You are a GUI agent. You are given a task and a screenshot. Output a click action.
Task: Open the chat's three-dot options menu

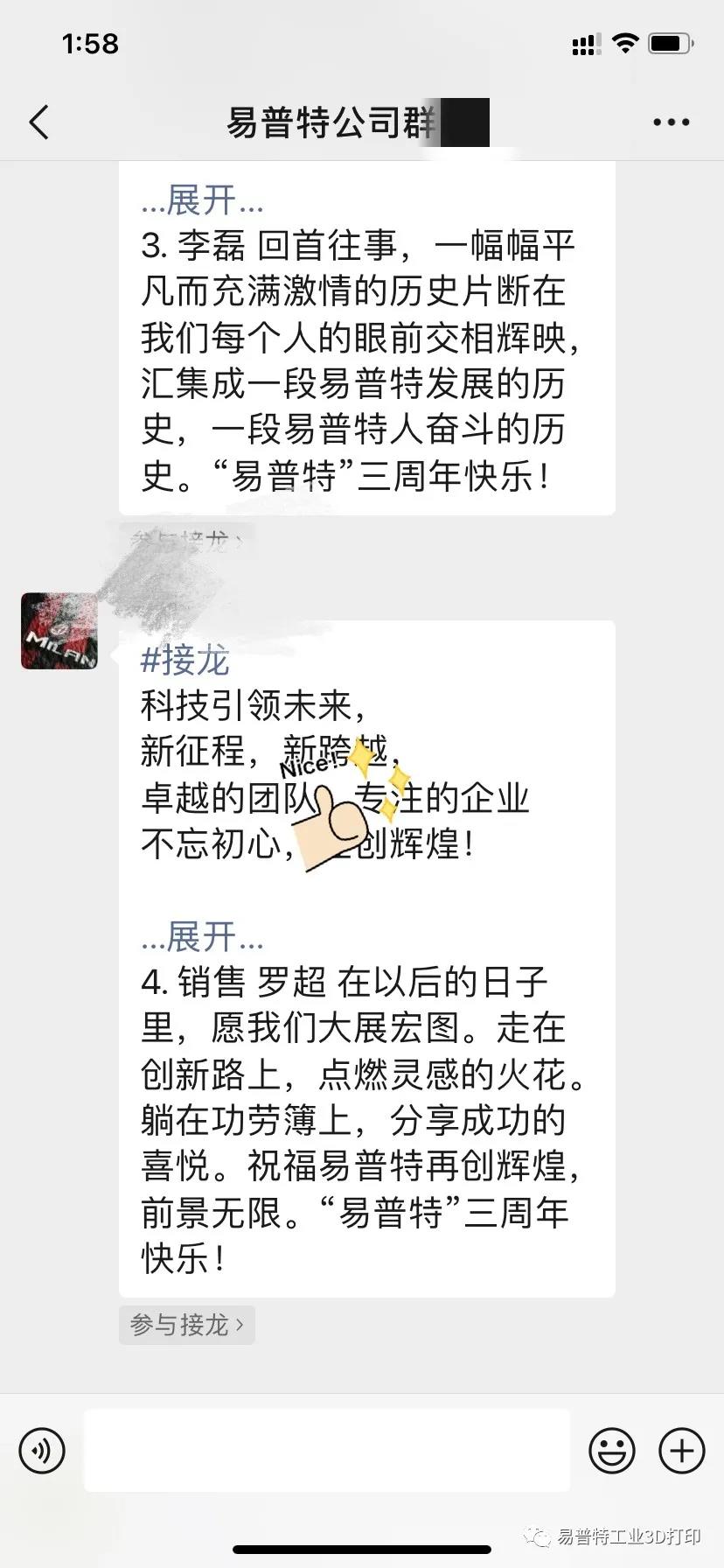coord(671,122)
